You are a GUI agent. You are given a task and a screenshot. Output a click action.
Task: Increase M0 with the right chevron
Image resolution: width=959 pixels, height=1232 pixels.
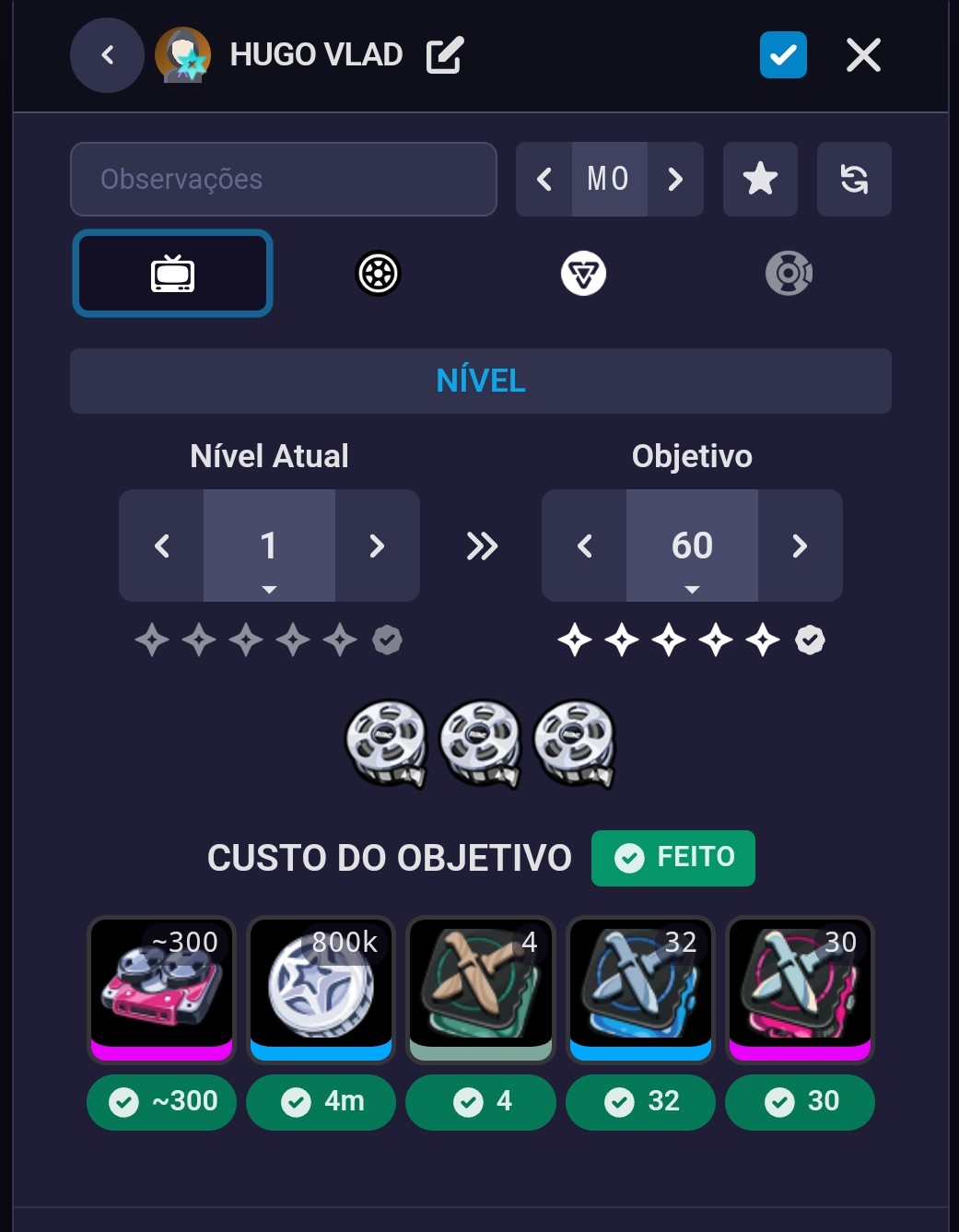675,179
